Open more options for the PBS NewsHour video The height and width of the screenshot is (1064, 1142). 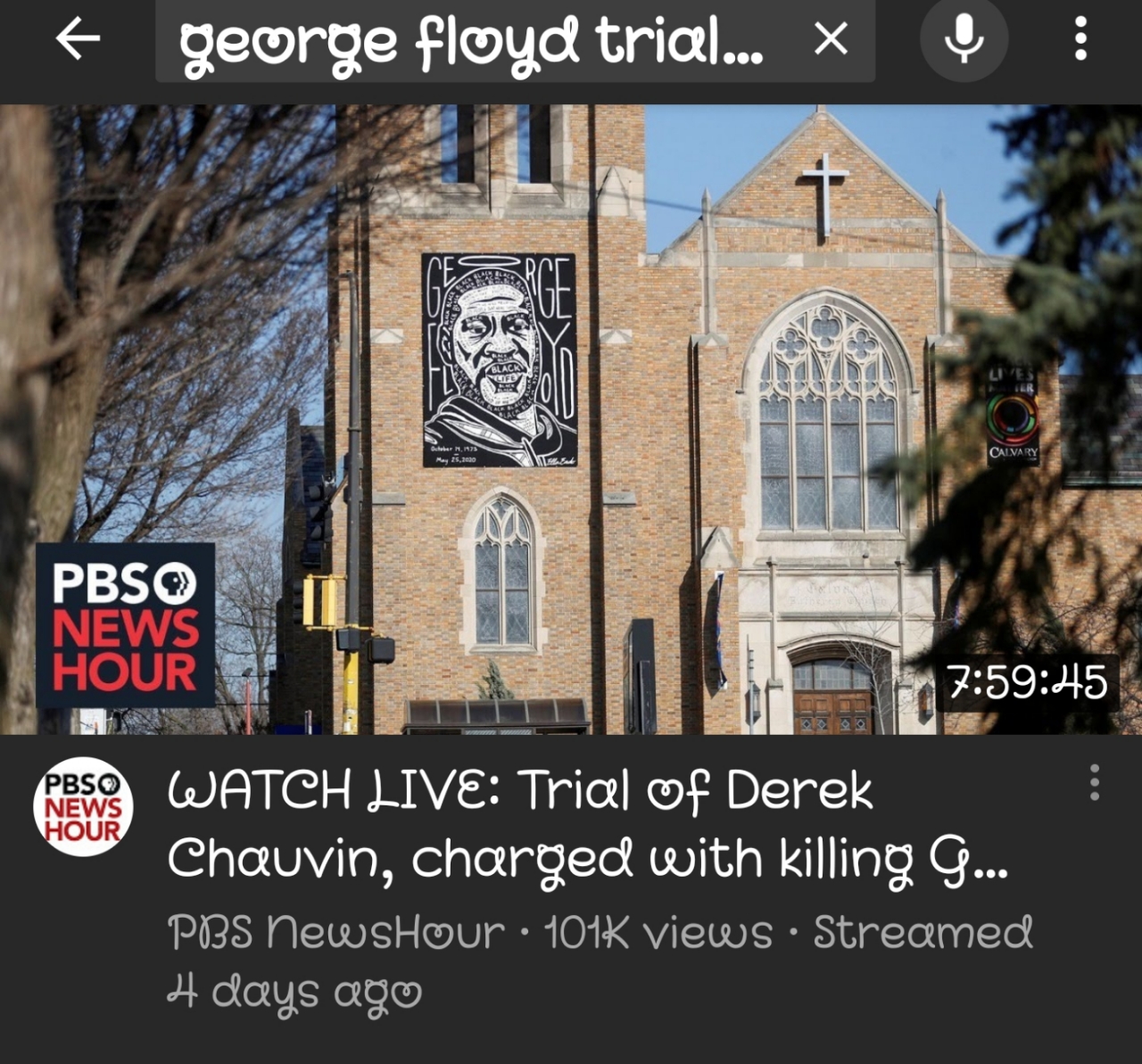[1094, 782]
